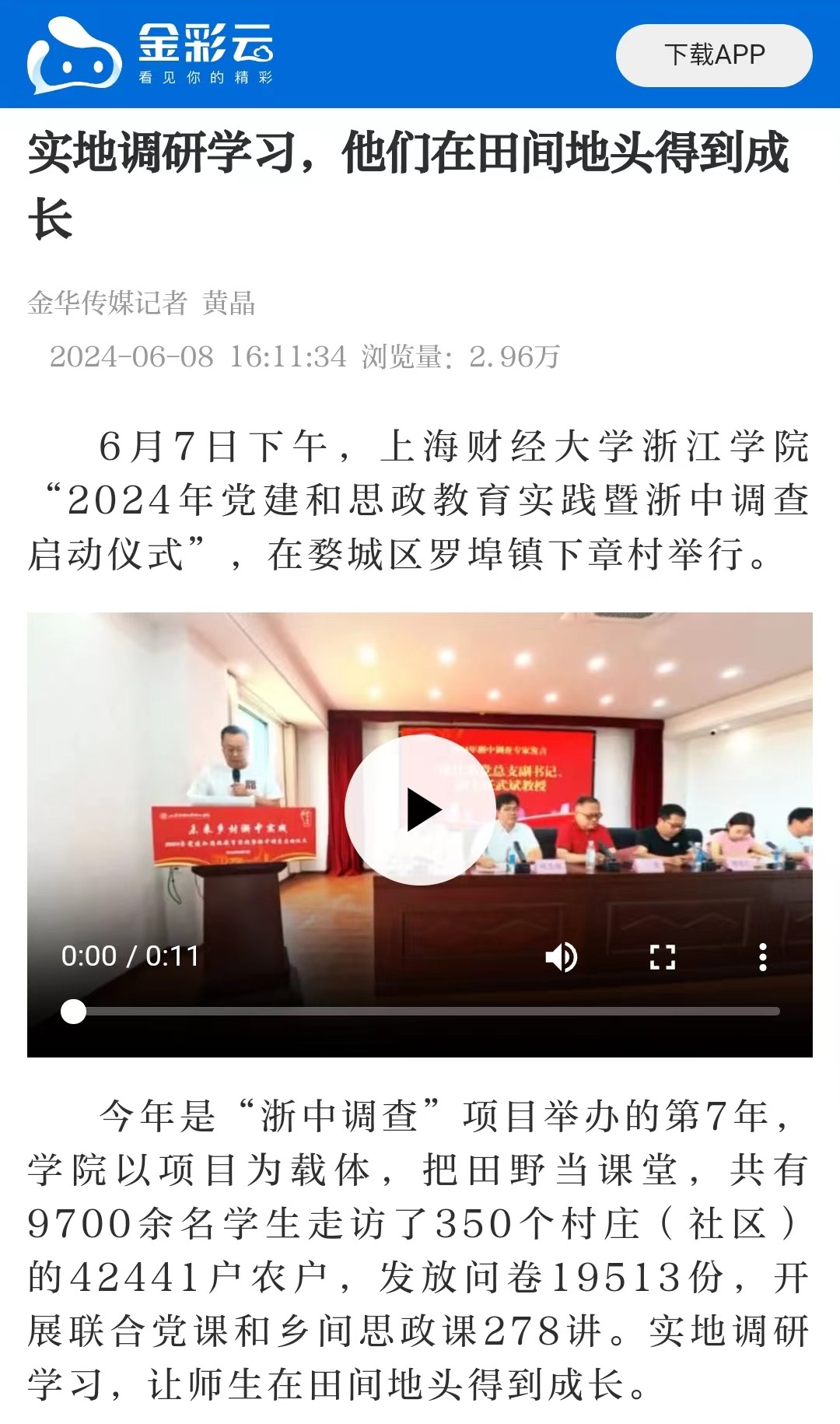Open the video's more options menu

tap(763, 956)
